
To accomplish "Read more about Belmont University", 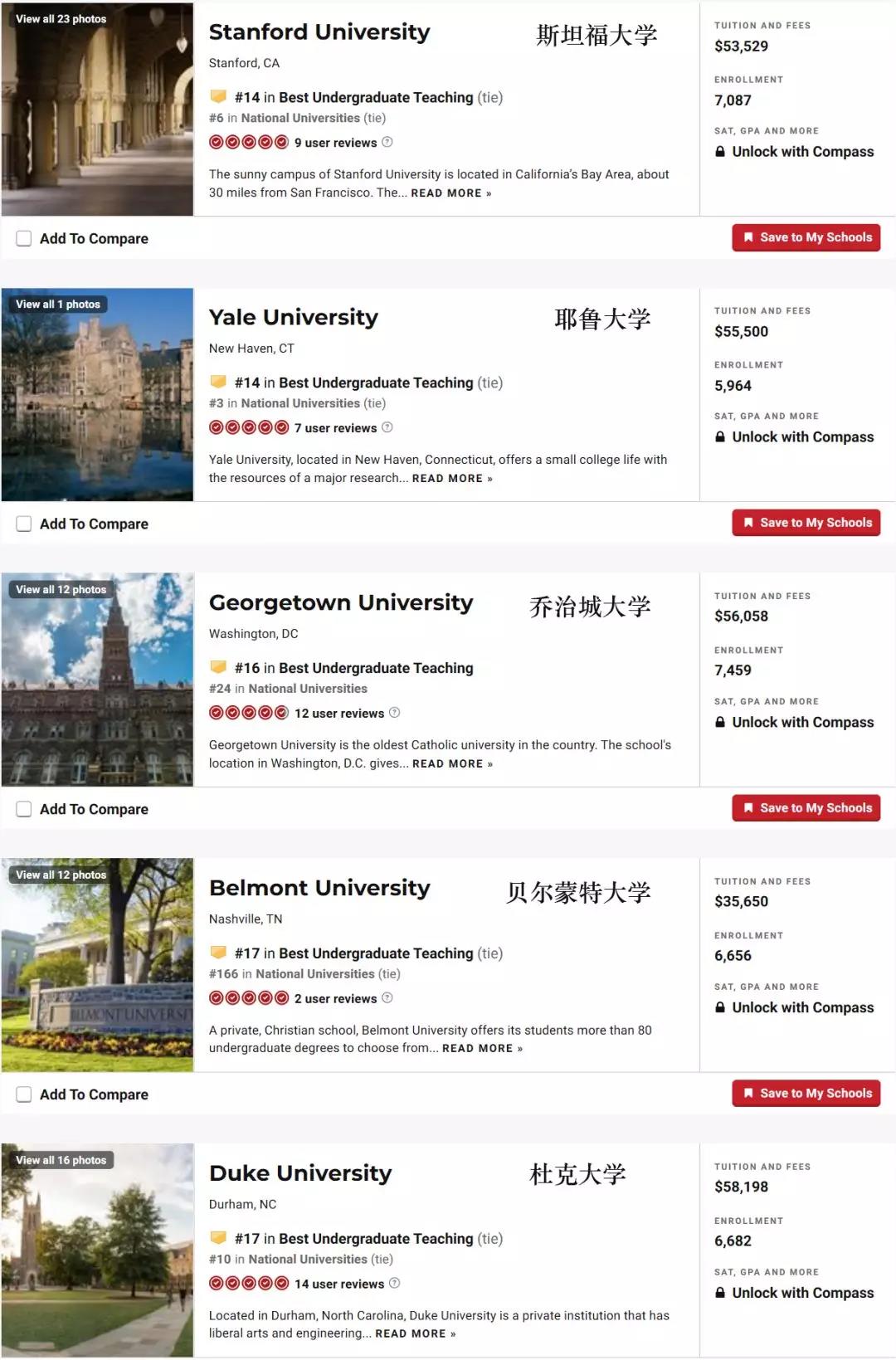I will pos(482,1049).
